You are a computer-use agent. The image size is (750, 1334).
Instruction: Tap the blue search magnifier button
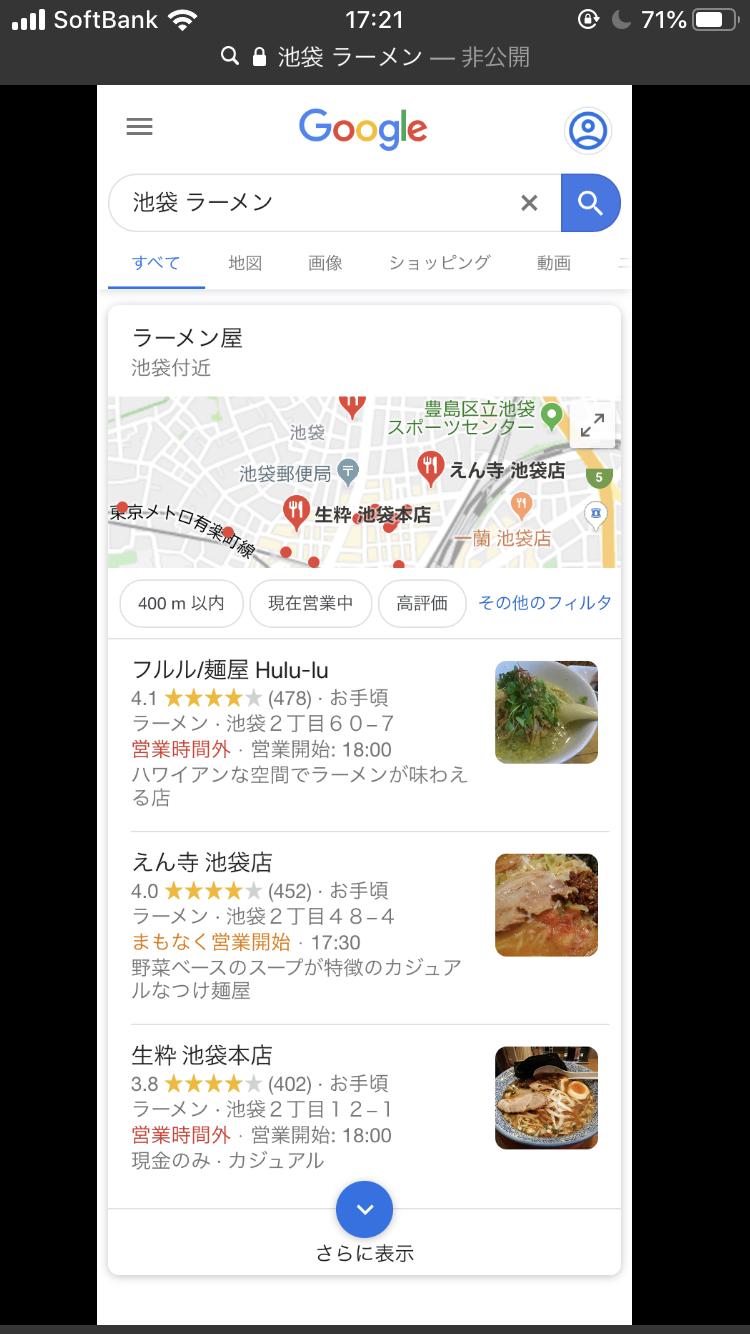tap(590, 203)
